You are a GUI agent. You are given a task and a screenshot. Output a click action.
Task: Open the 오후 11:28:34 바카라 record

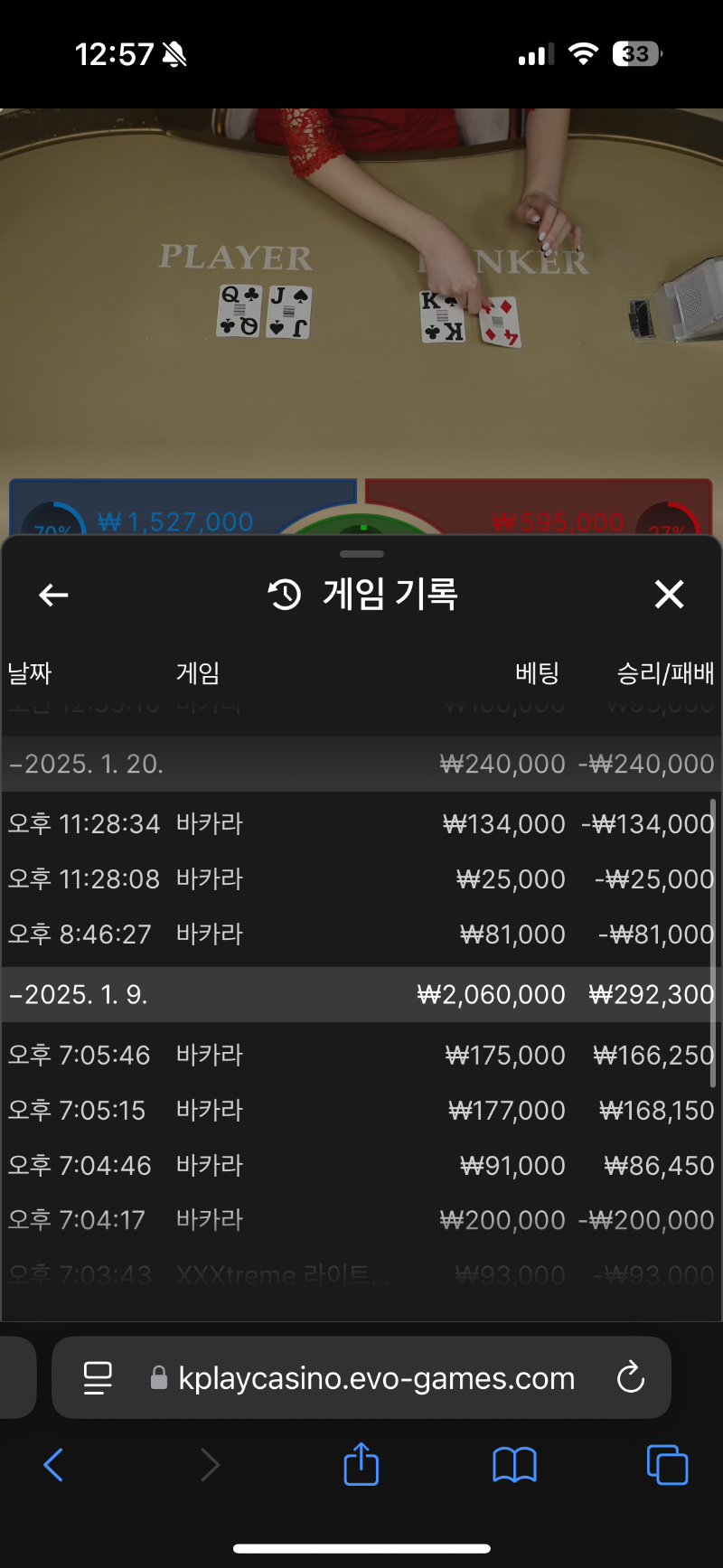(x=360, y=824)
